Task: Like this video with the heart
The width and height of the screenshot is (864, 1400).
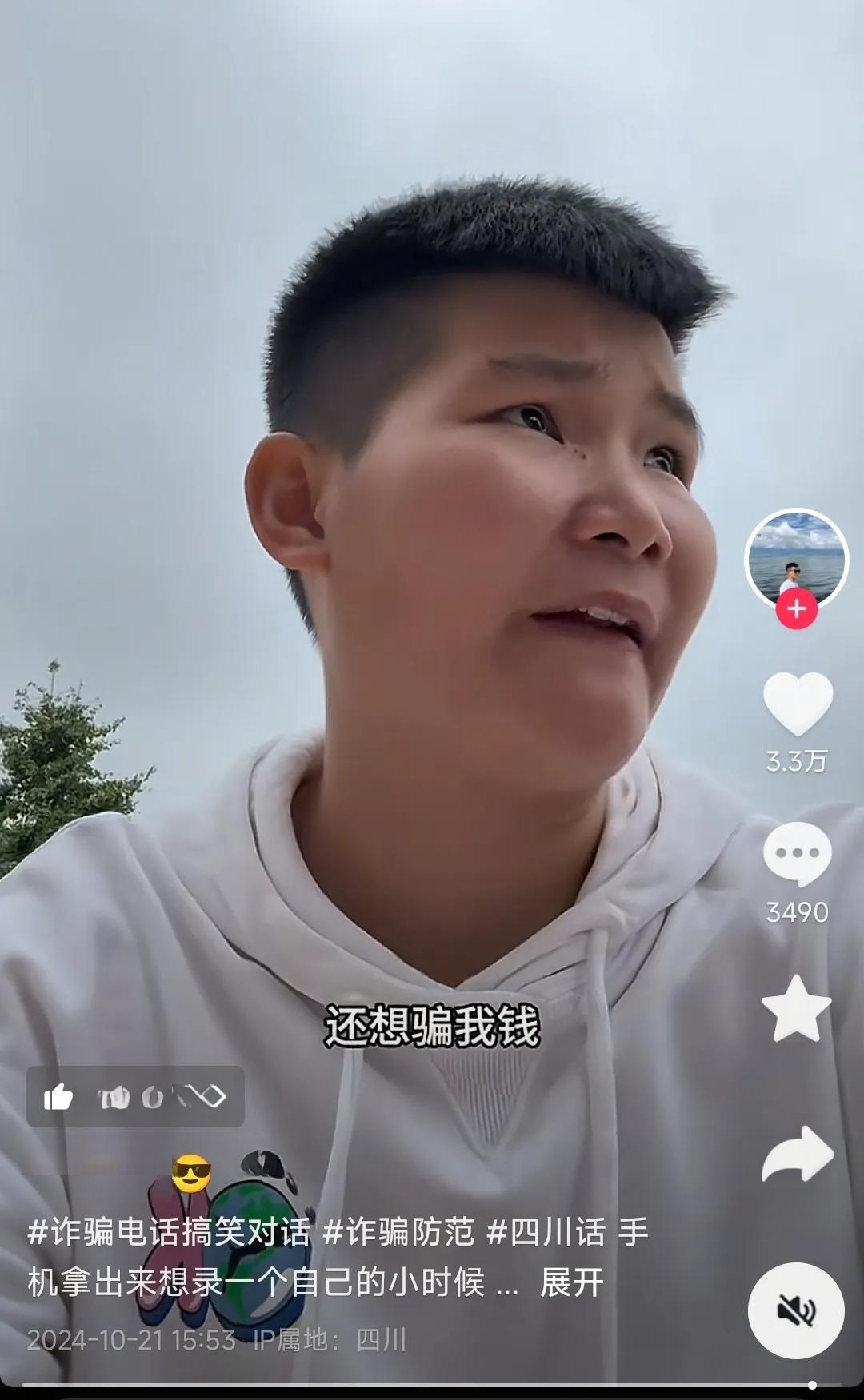Action: (798, 704)
